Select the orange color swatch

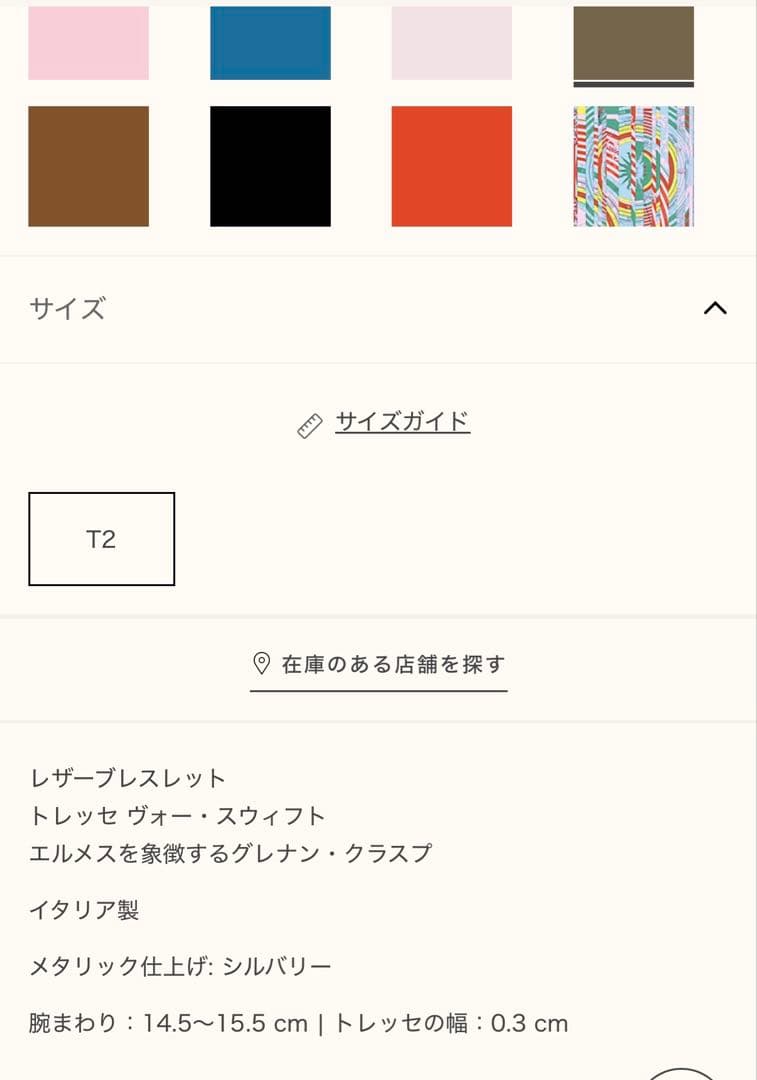tap(452, 166)
